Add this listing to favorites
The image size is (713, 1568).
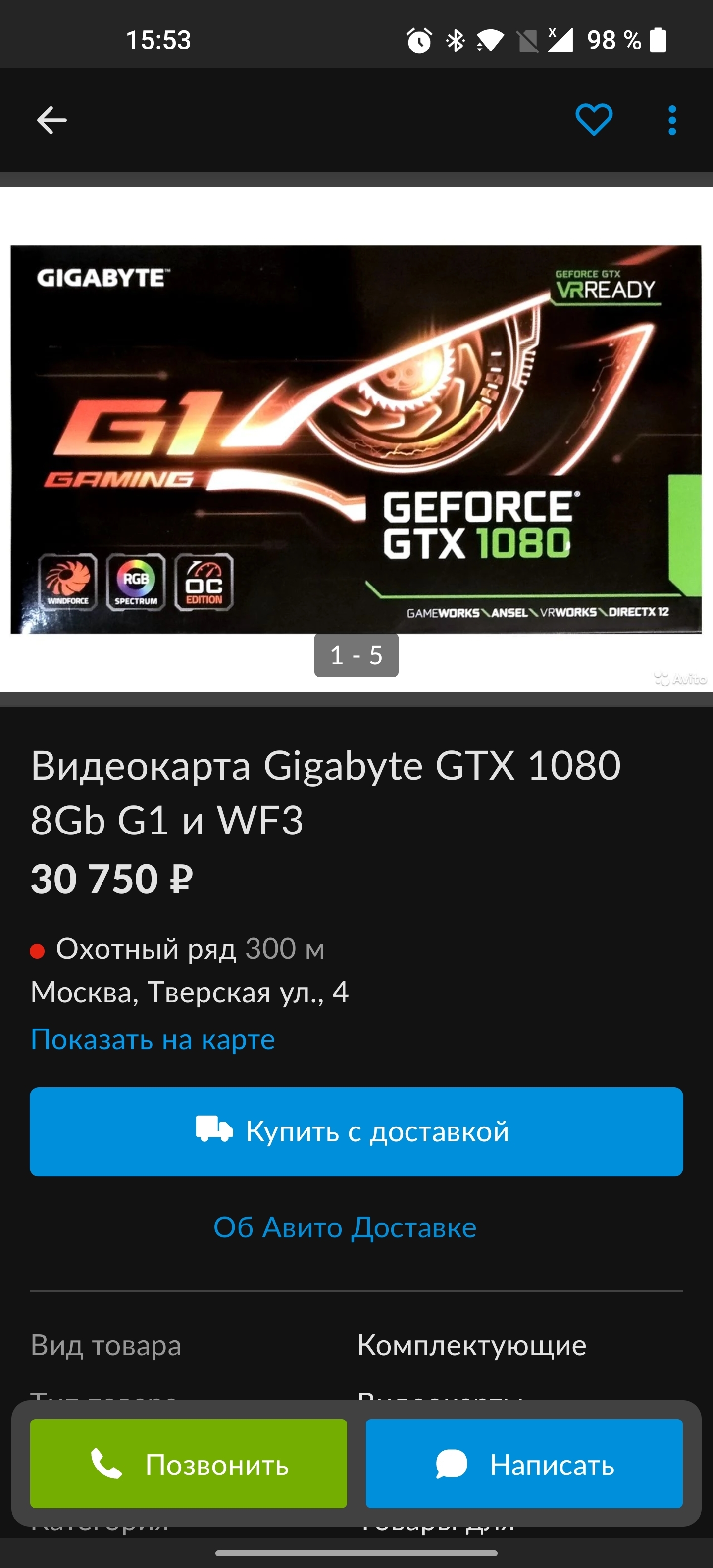594,120
